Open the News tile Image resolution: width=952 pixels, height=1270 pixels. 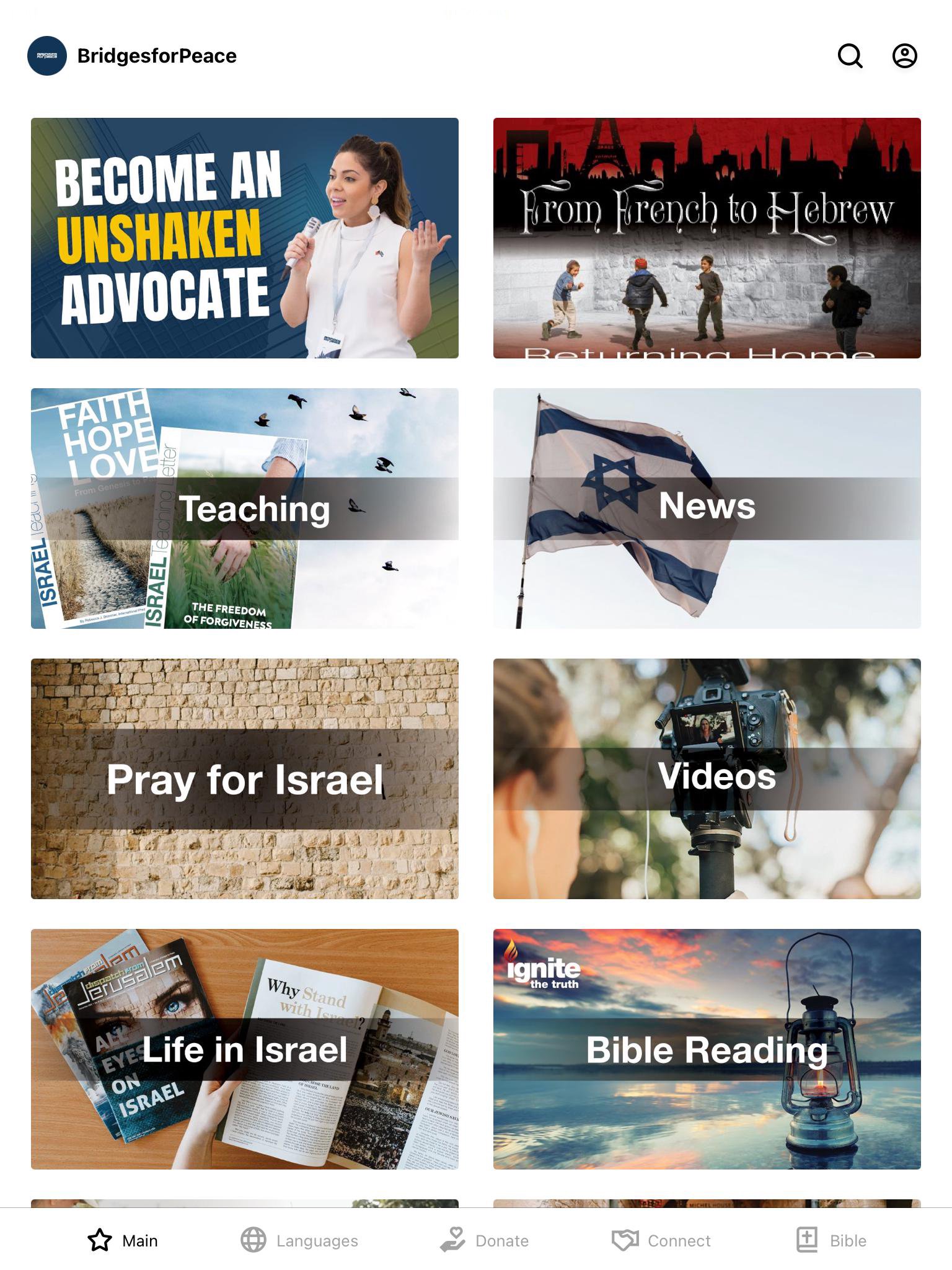pos(707,508)
